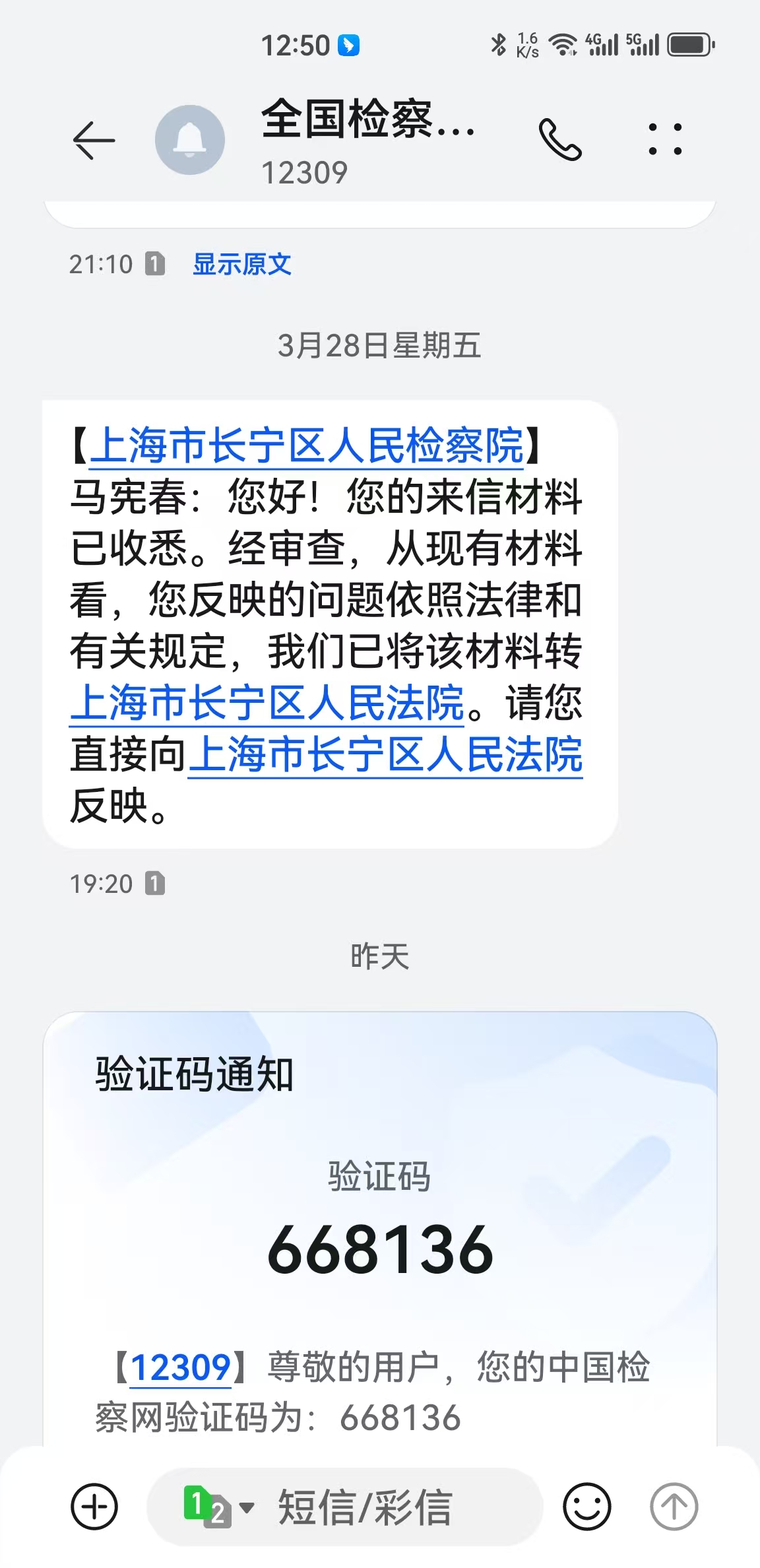Switch the SIM card selector
Screen dimensions: 760x1568
(218, 1507)
